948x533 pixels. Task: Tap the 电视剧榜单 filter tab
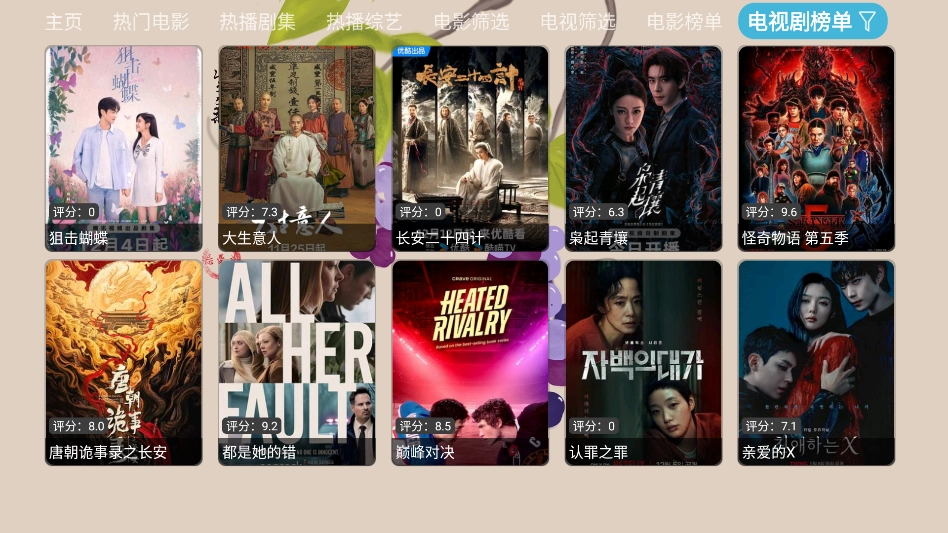pos(812,22)
